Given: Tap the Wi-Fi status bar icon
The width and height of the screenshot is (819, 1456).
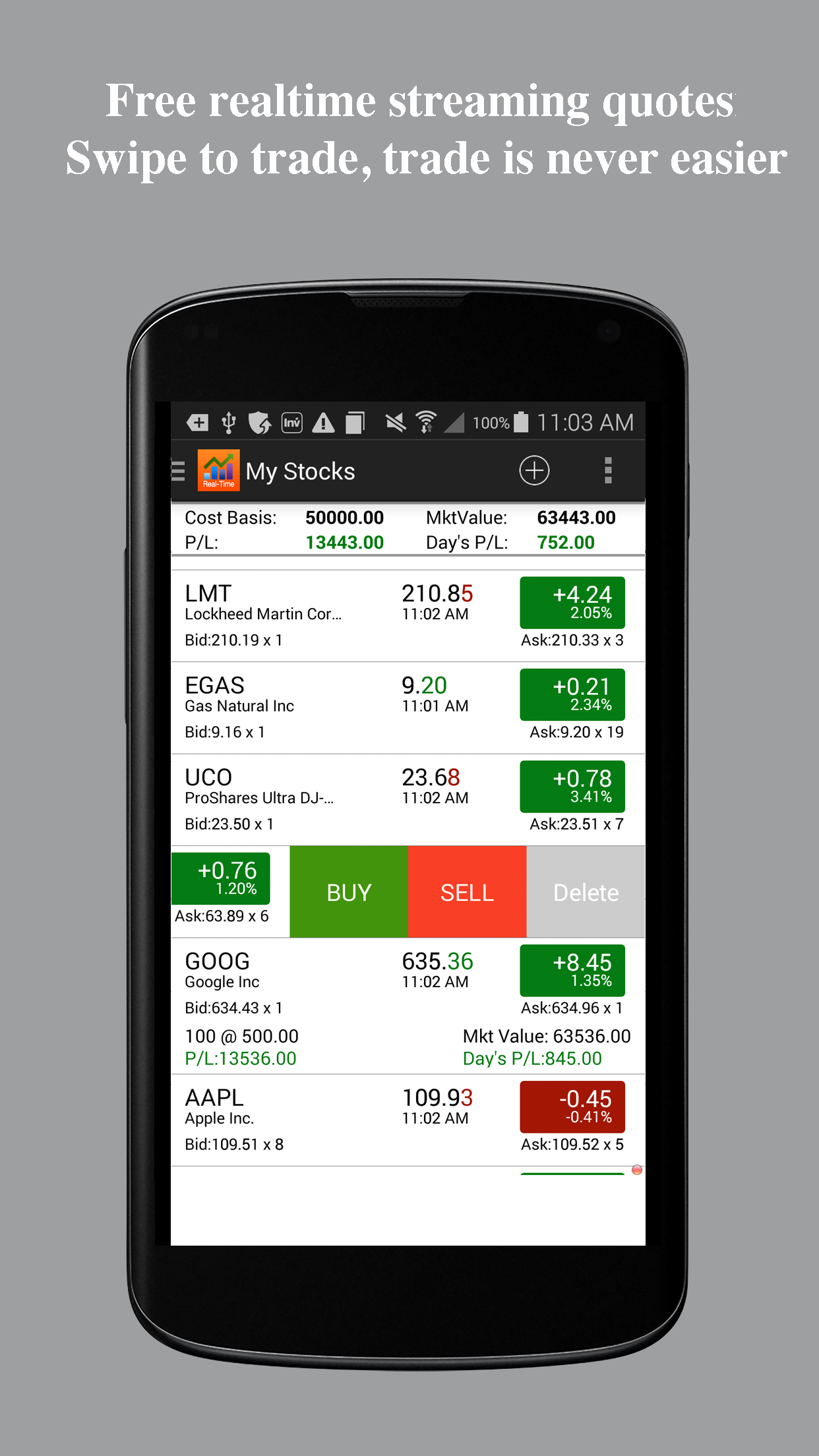Looking at the screenshot, I should 425,421.
